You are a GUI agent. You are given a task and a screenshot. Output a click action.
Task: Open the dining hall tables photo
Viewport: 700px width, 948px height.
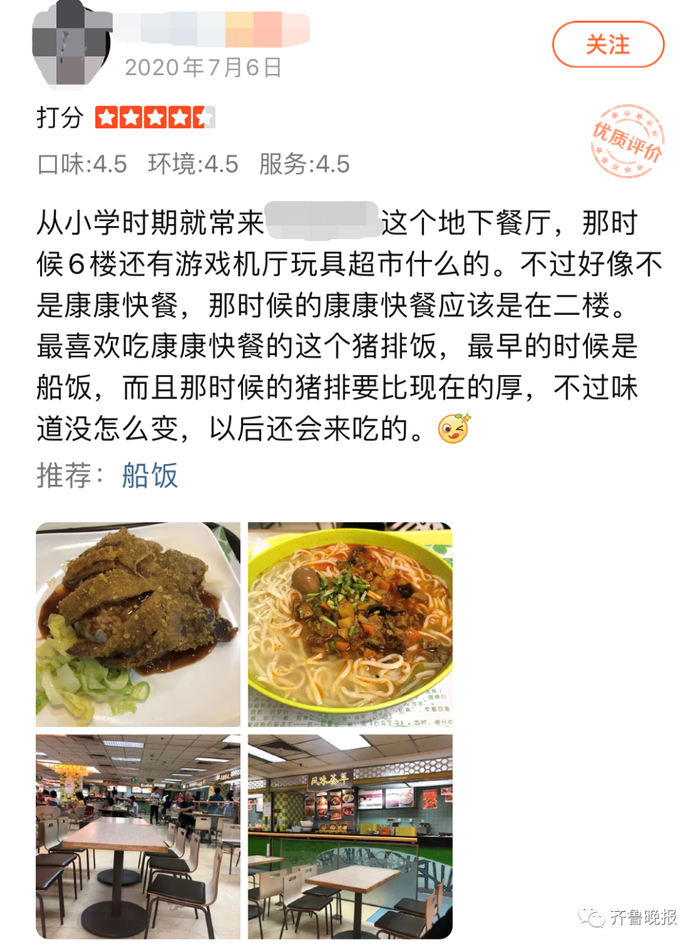(x=138, y=837)
